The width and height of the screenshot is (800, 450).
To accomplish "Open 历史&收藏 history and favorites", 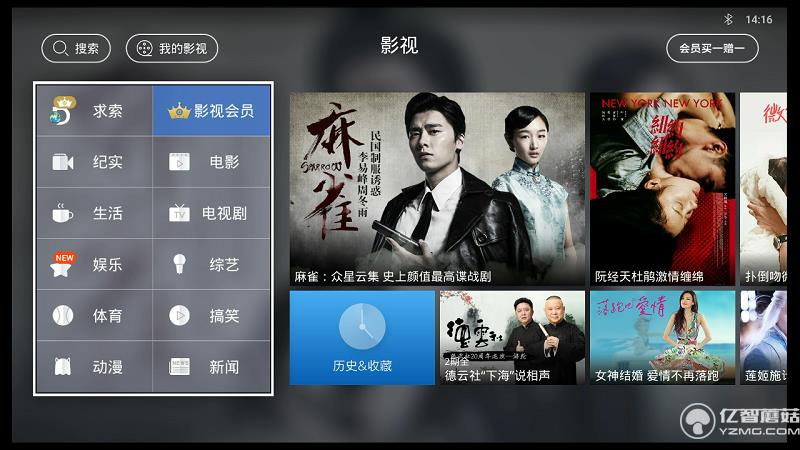I will pos(362,337).
